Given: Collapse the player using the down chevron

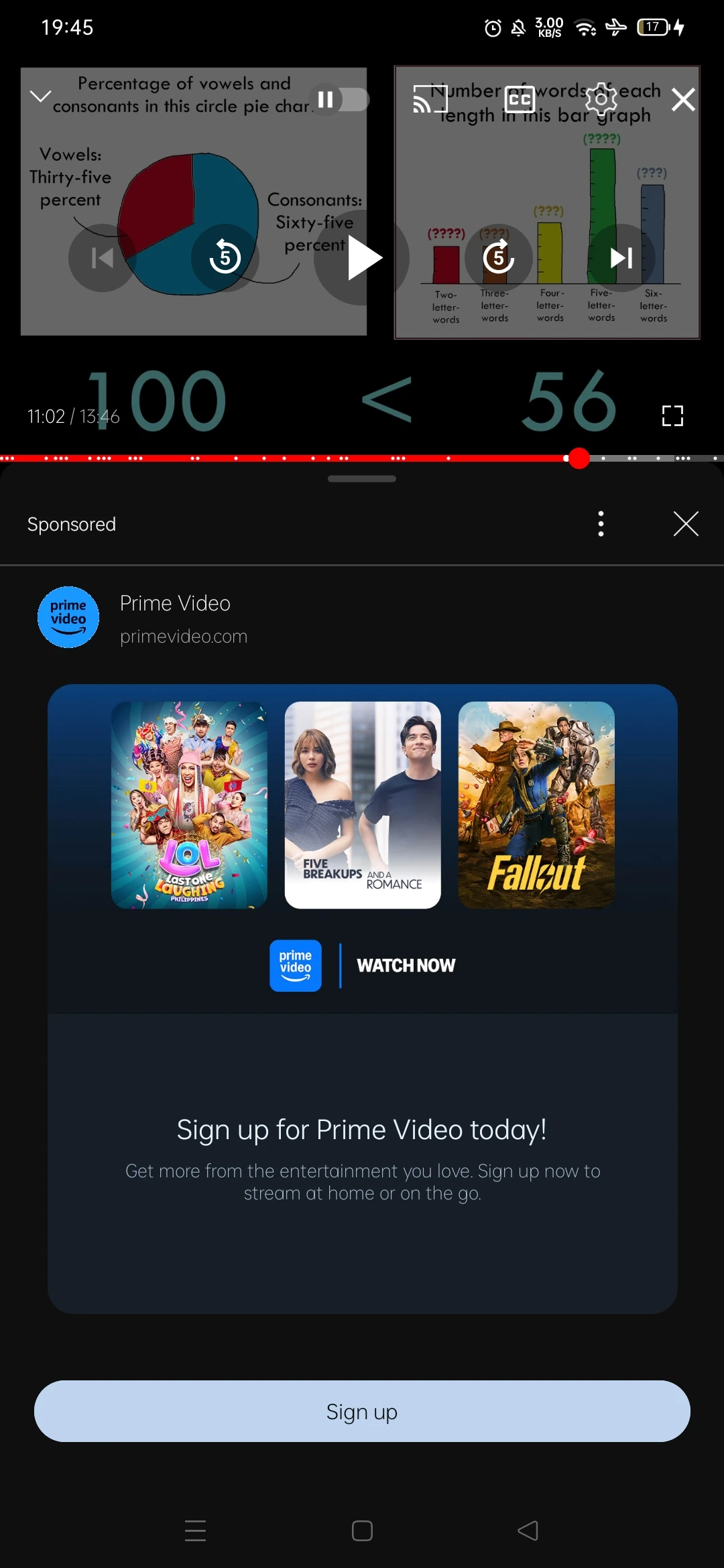Looking at the screenshot, I should coord(40,96).
